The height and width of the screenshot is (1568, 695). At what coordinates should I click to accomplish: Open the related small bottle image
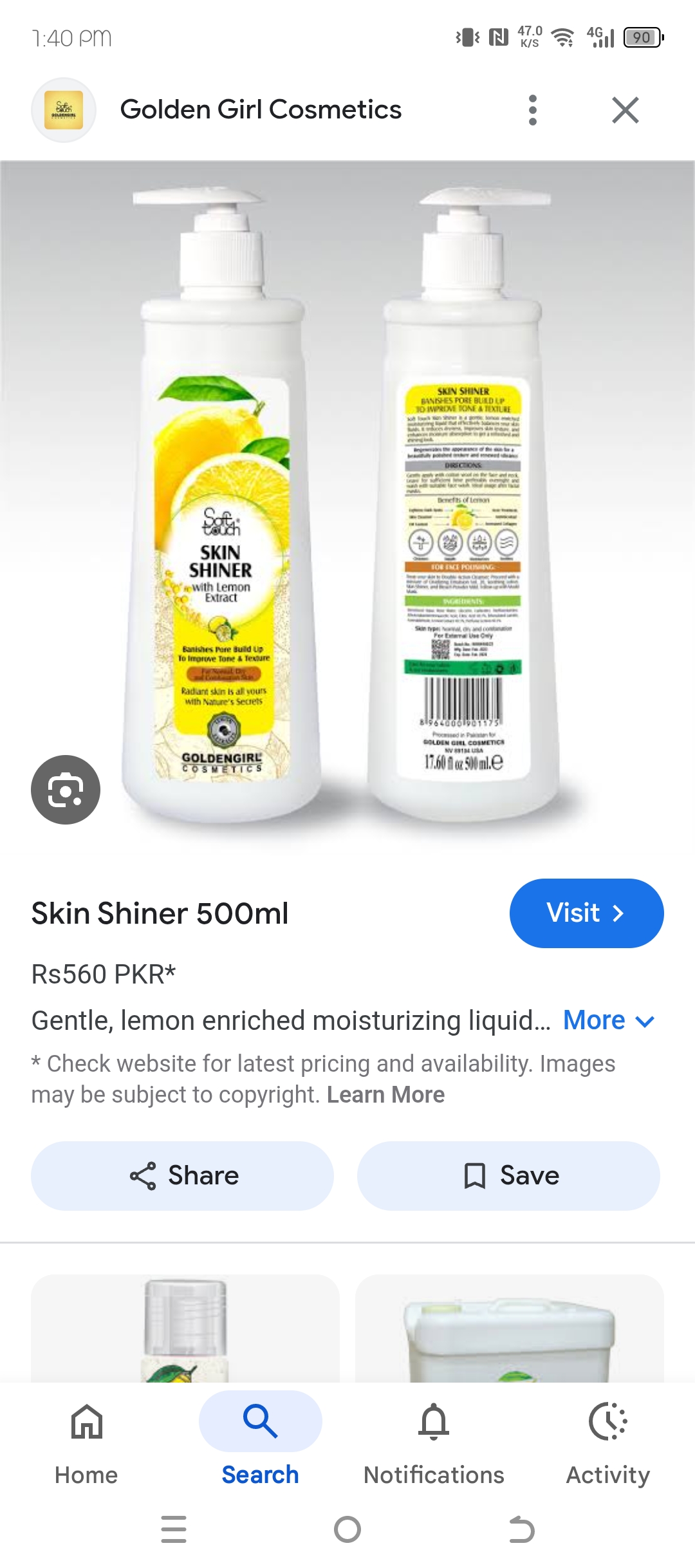click(185, 1329)
